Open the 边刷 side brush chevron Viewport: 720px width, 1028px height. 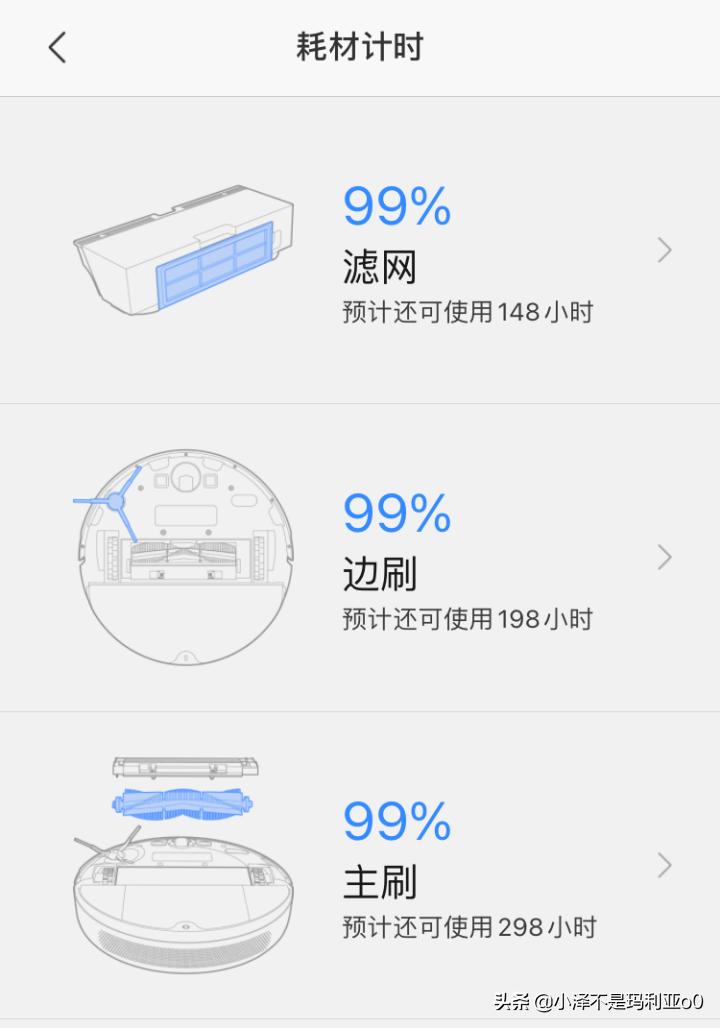(664, 557)
